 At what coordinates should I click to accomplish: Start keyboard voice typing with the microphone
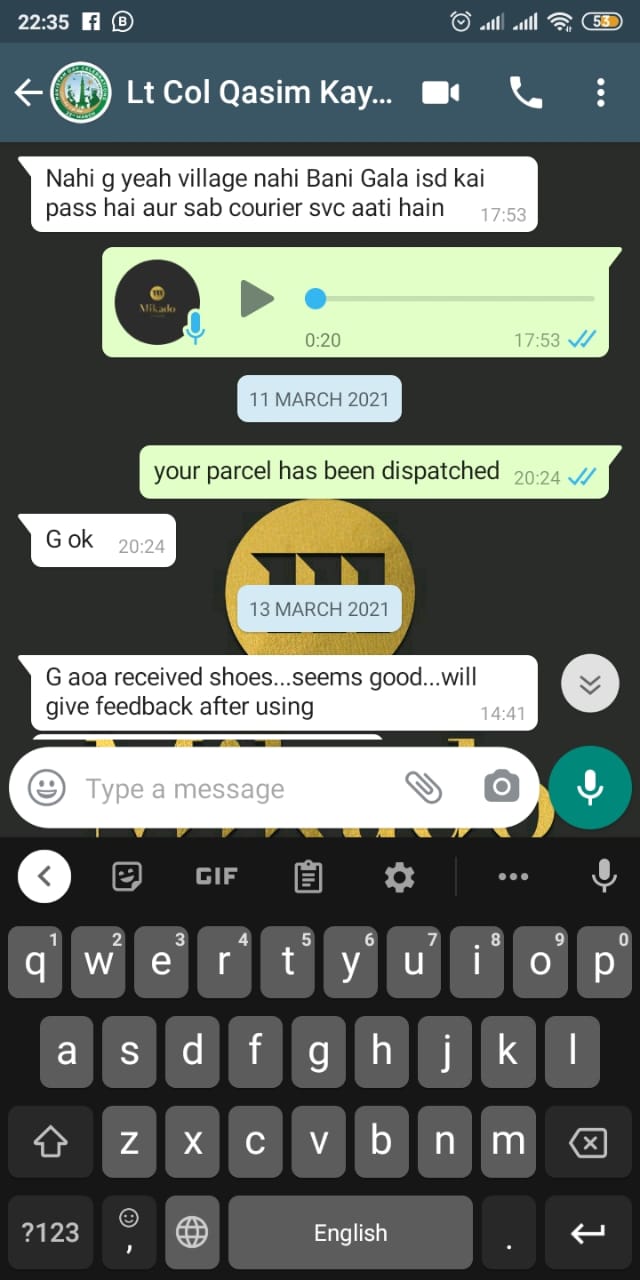pos(603,877)
